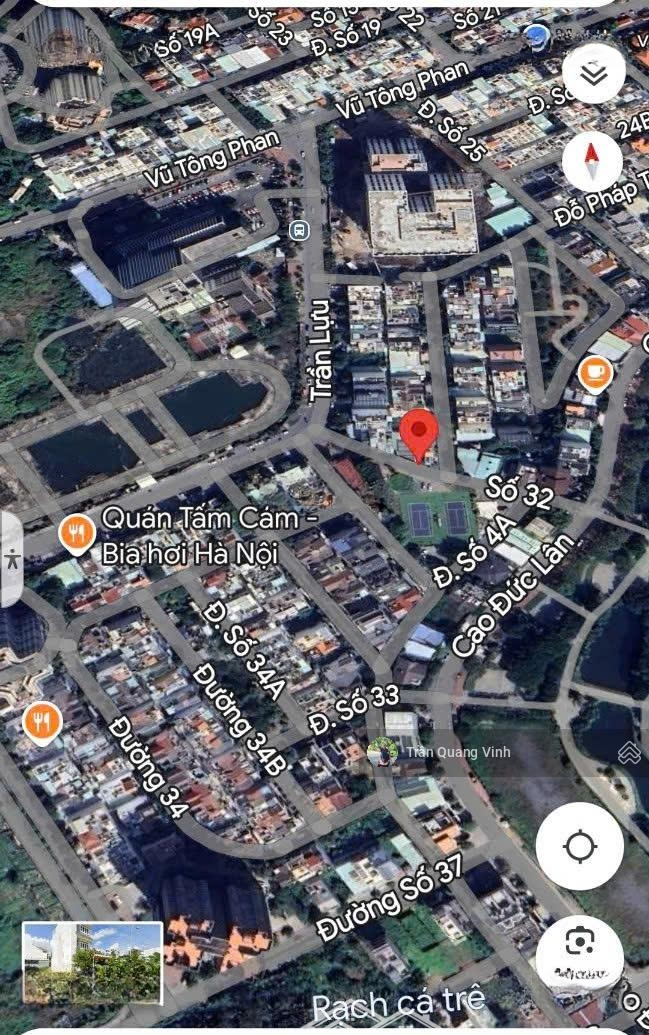The width and height of the screenshot is (649, 1035).
Task: Center map on my current location
Action: 580,846
